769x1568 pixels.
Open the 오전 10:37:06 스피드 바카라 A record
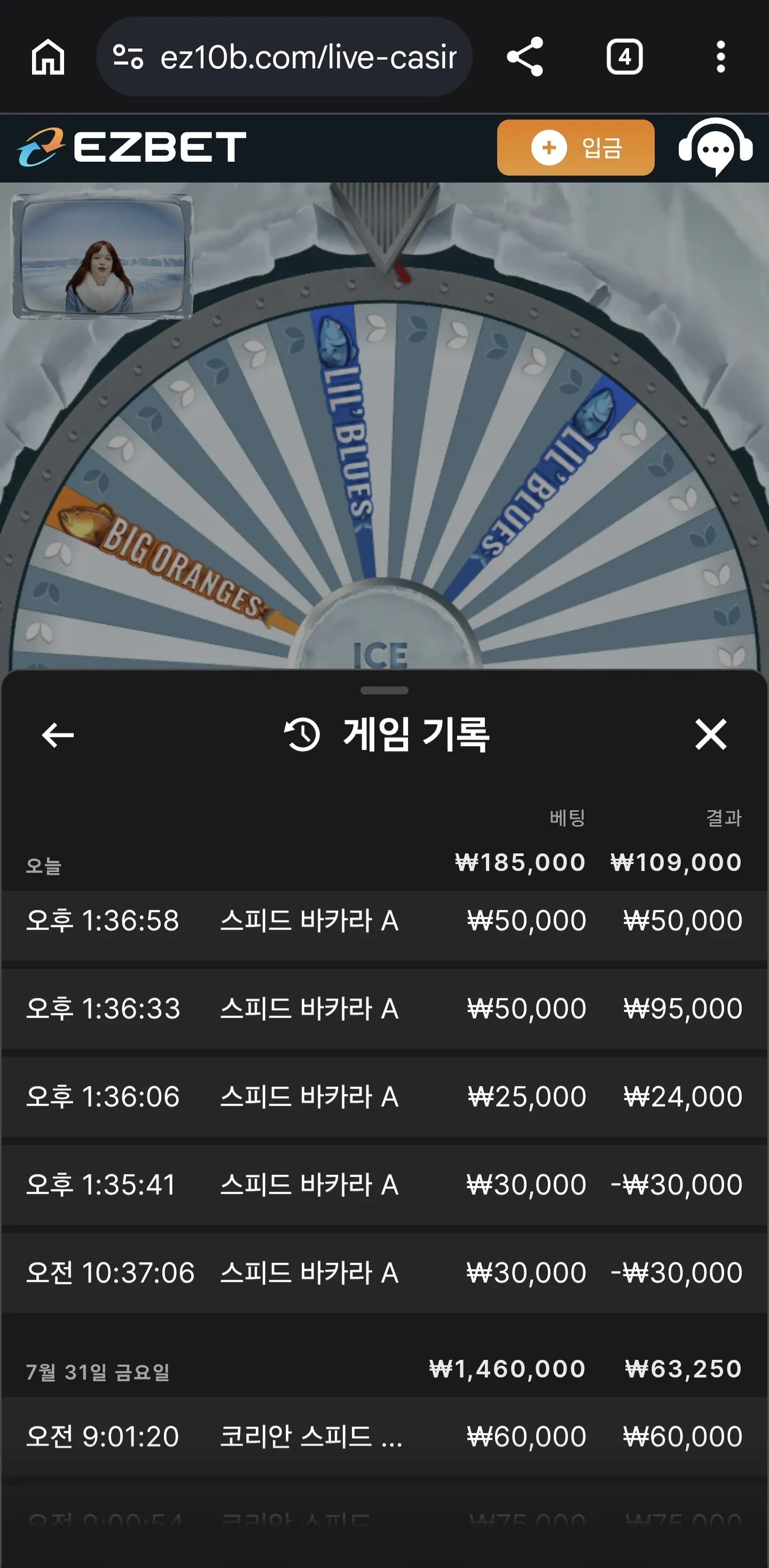click(384, 1273)
